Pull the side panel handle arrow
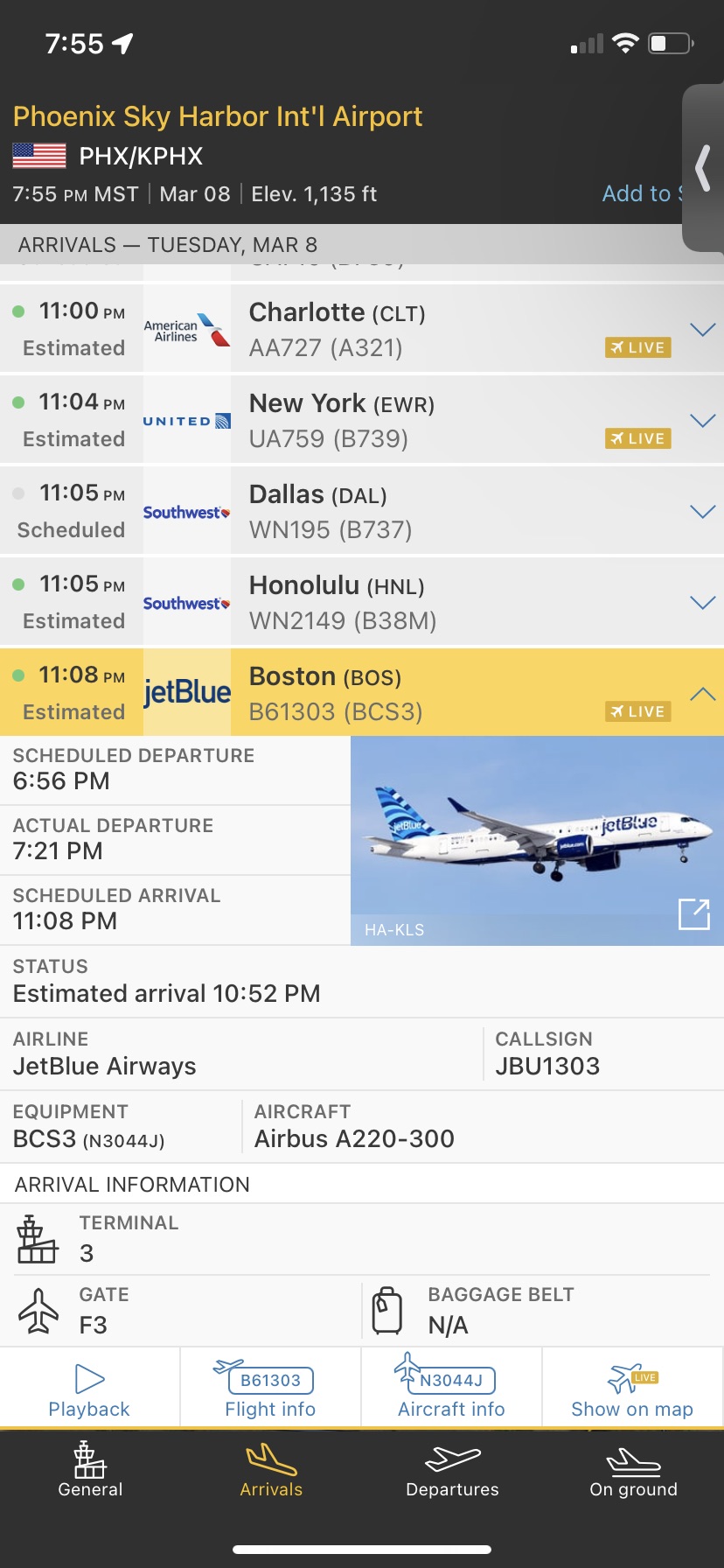 [x=703, y=168]
